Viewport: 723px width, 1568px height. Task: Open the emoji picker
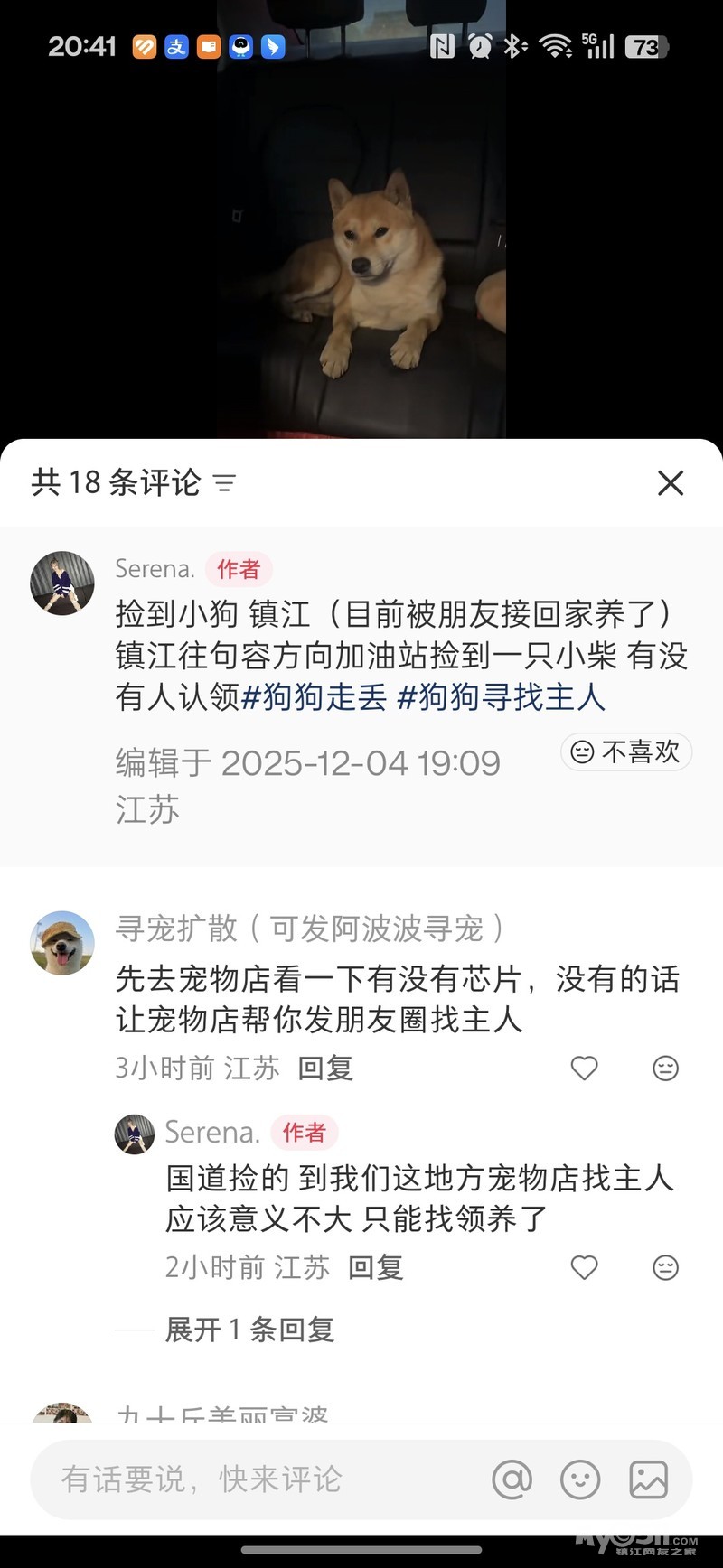[580, 1479]
